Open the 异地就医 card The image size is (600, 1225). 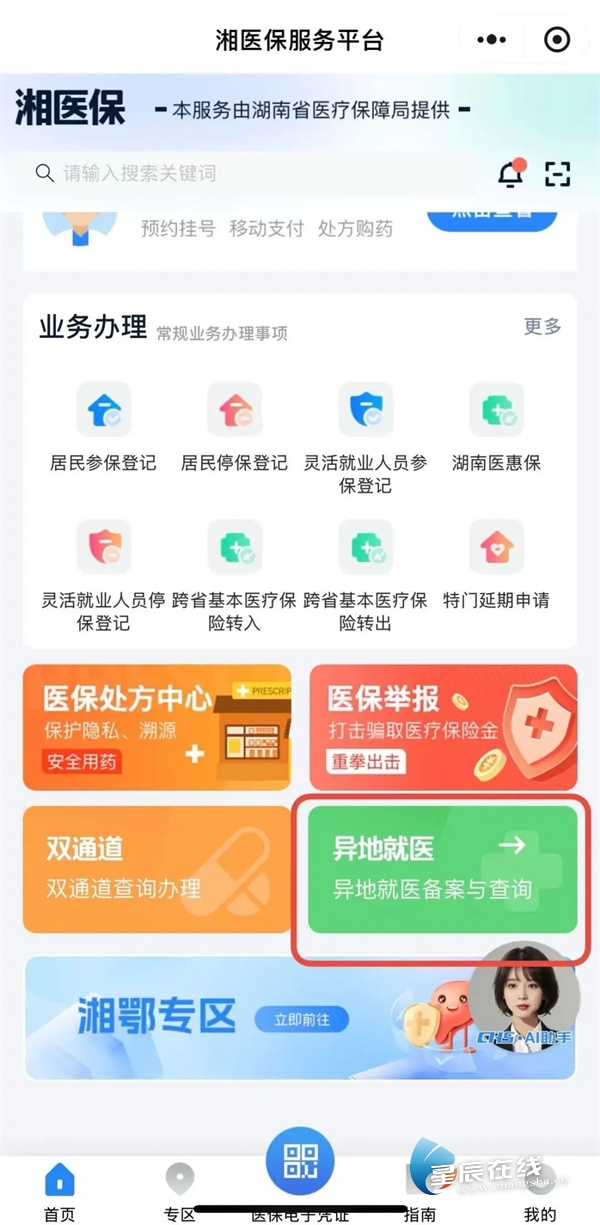442,869
